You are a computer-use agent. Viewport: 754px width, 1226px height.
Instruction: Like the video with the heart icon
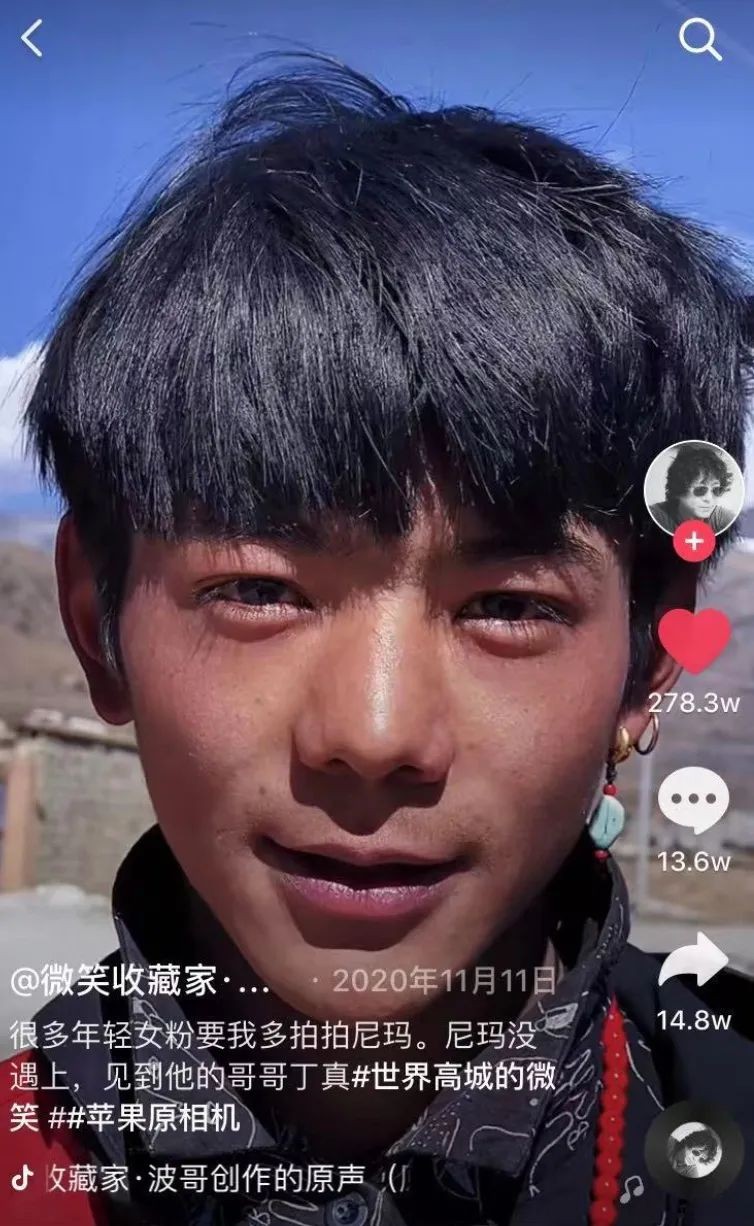click(694, 640)
